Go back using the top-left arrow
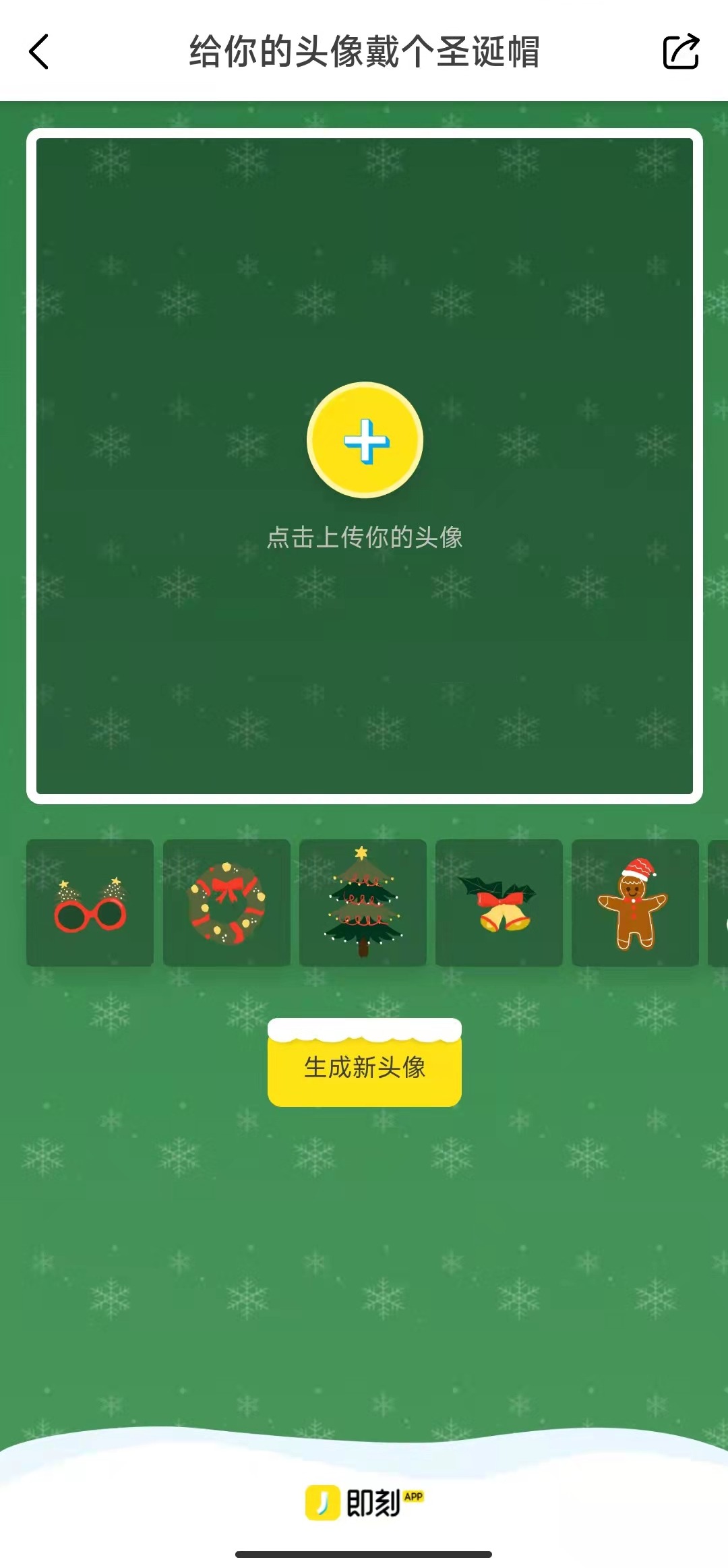Image resolution: width=728 pixels, height=1568 pixels. 39,52
